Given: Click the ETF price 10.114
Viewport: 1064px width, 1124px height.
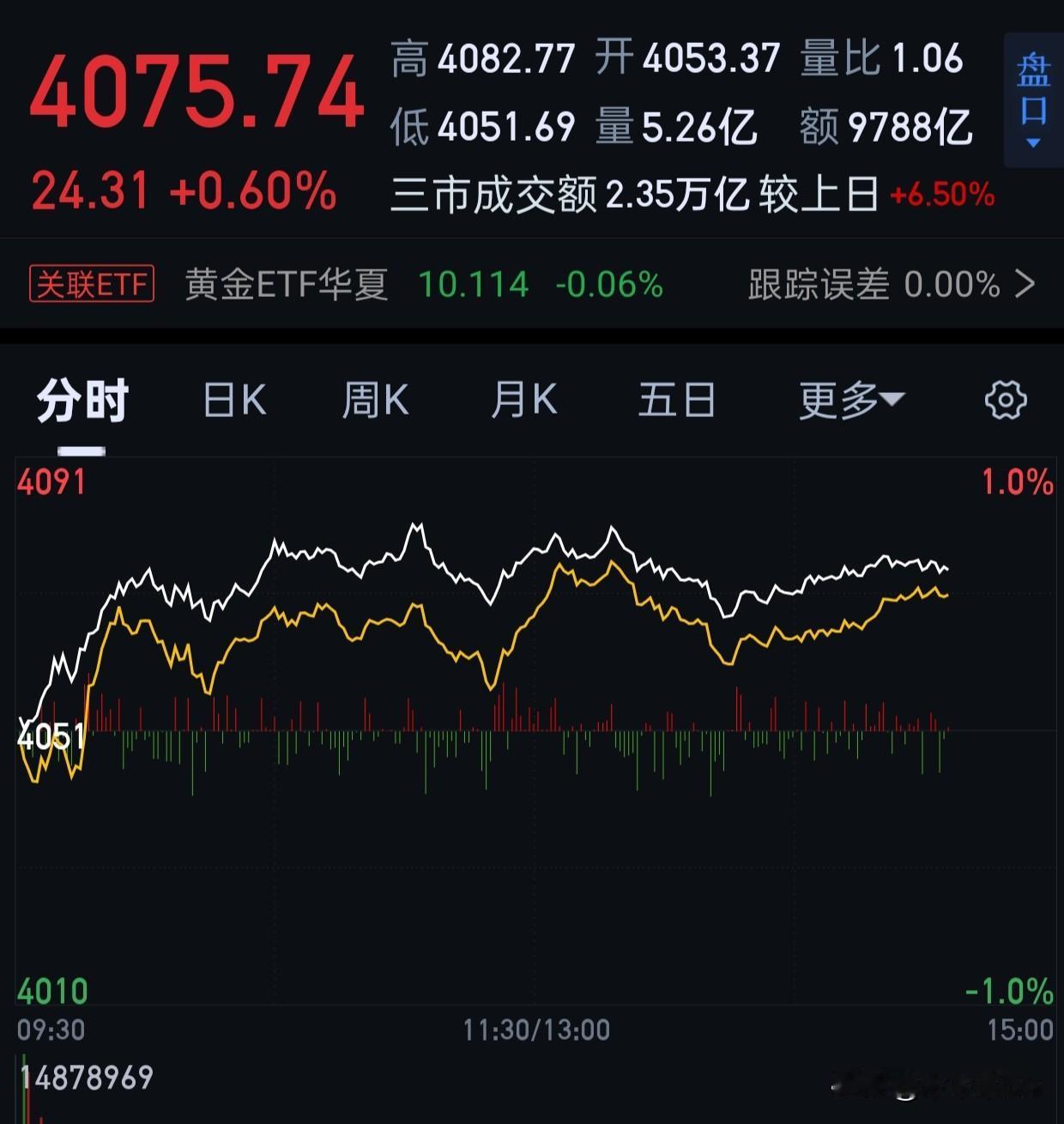Looking at the screenshot, I should click(473, 284).
